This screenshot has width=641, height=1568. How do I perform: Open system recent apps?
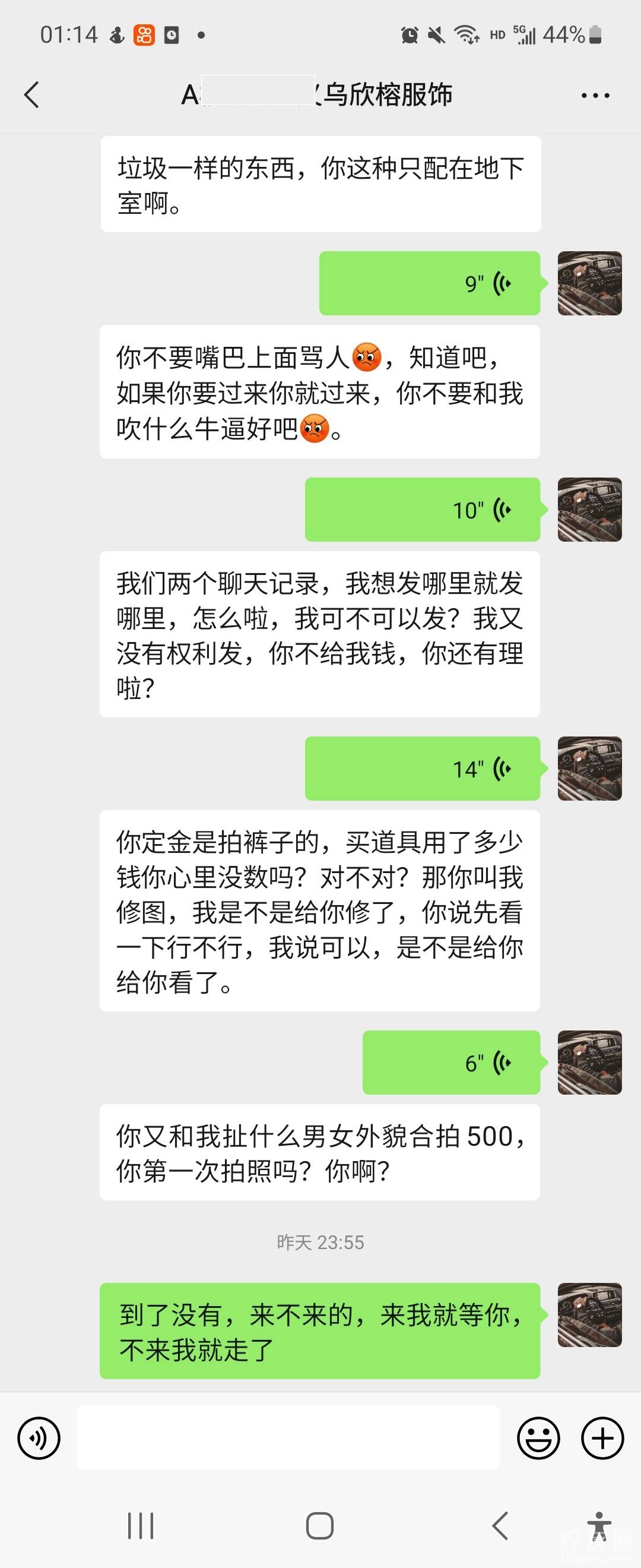[141, 1525]
